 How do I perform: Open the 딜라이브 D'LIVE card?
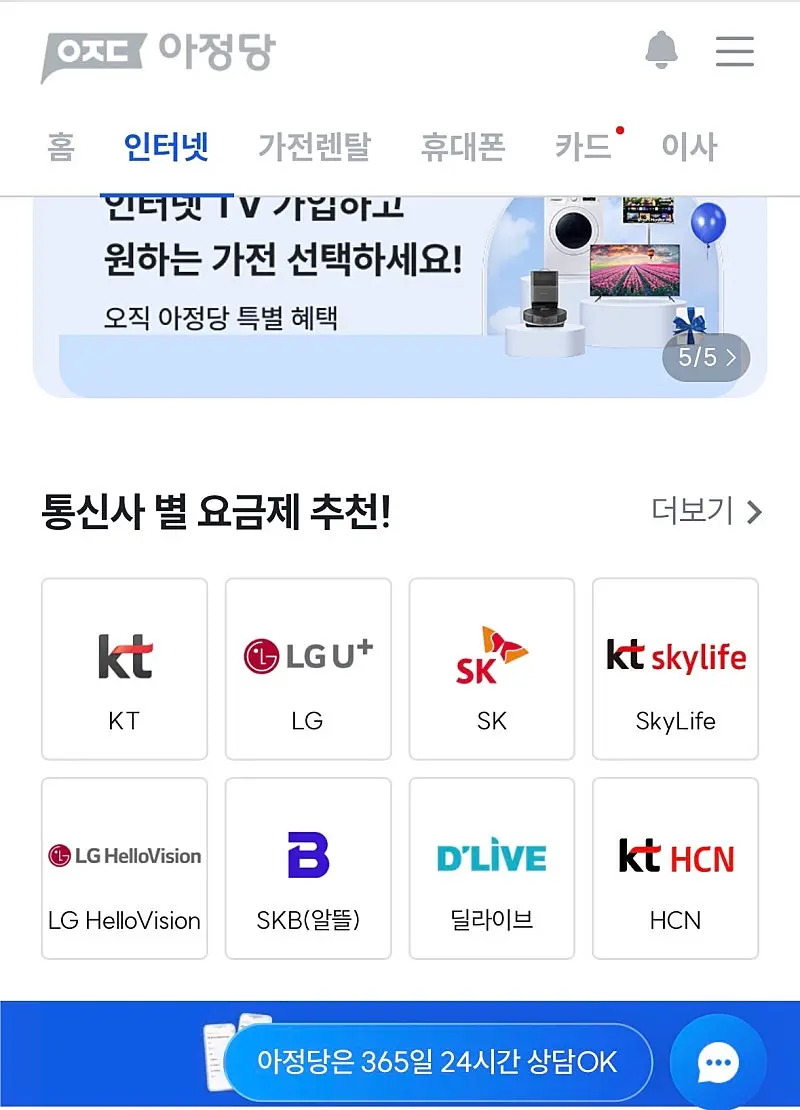pyautogui.click(x=492, y=868)
